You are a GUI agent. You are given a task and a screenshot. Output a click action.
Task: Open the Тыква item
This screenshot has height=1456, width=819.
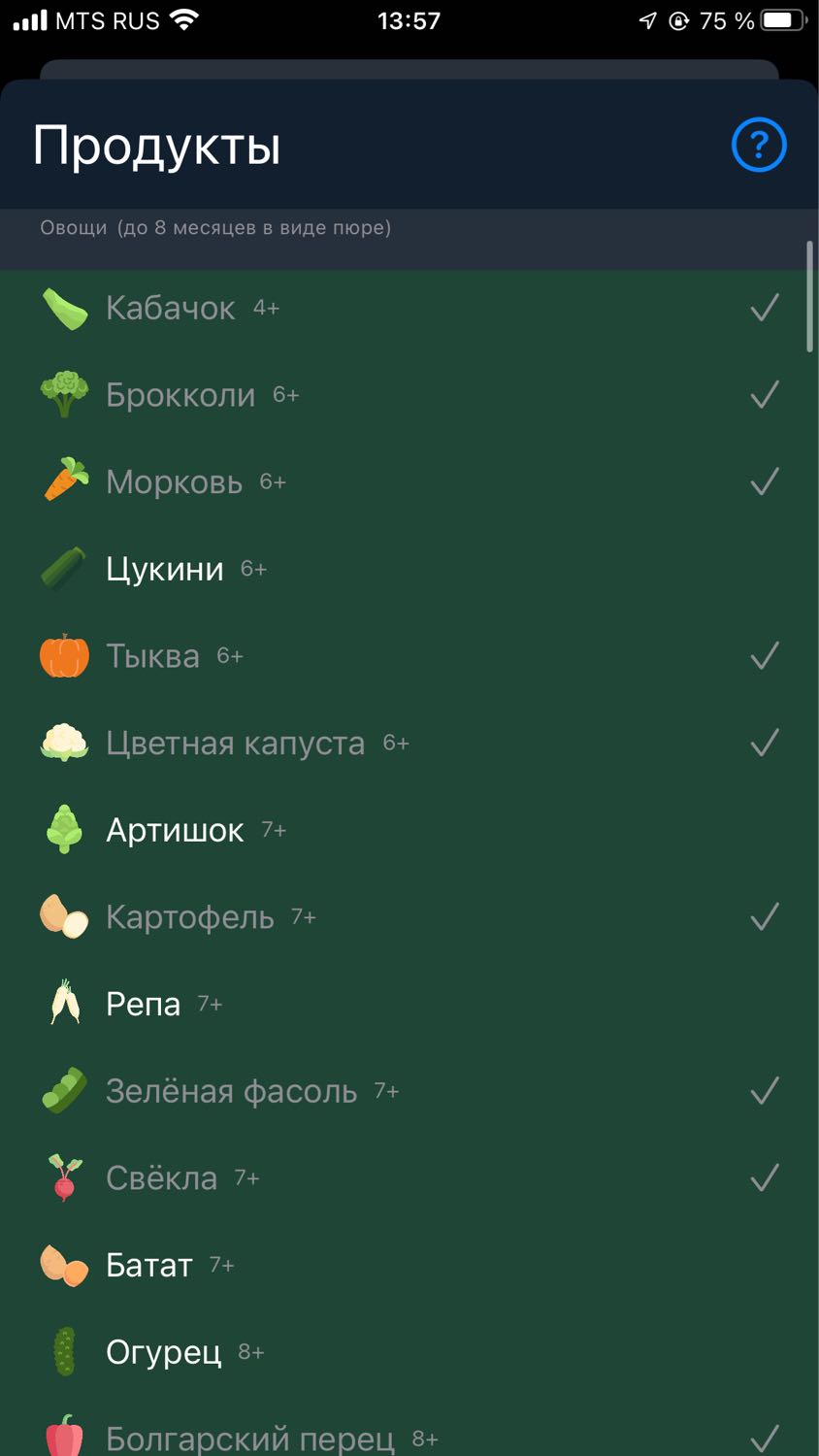pos(409,656)
